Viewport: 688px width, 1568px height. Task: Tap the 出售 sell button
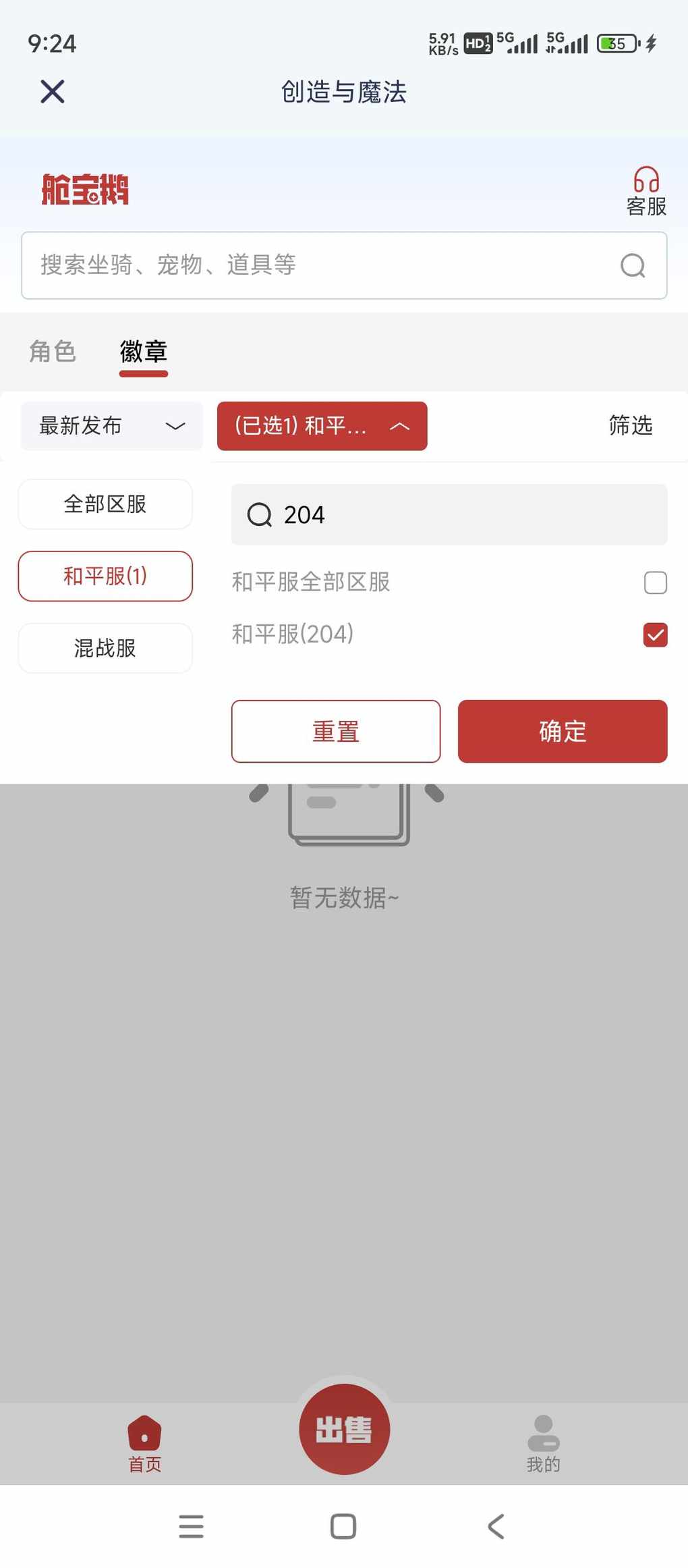[344, 1429]
